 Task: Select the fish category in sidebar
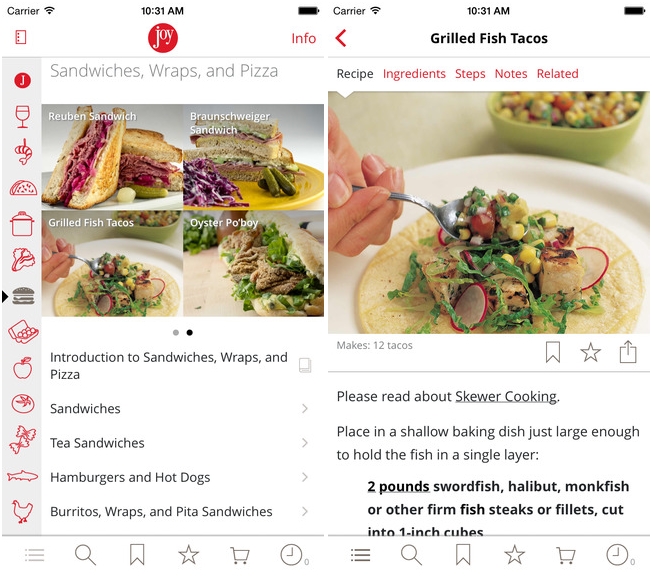[22, 476]
